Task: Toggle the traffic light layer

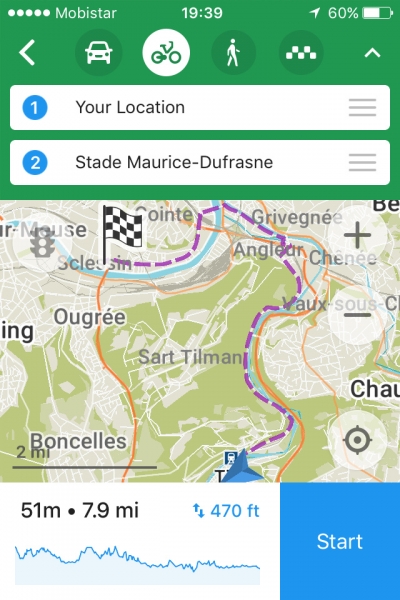Action: click(42, 243)
